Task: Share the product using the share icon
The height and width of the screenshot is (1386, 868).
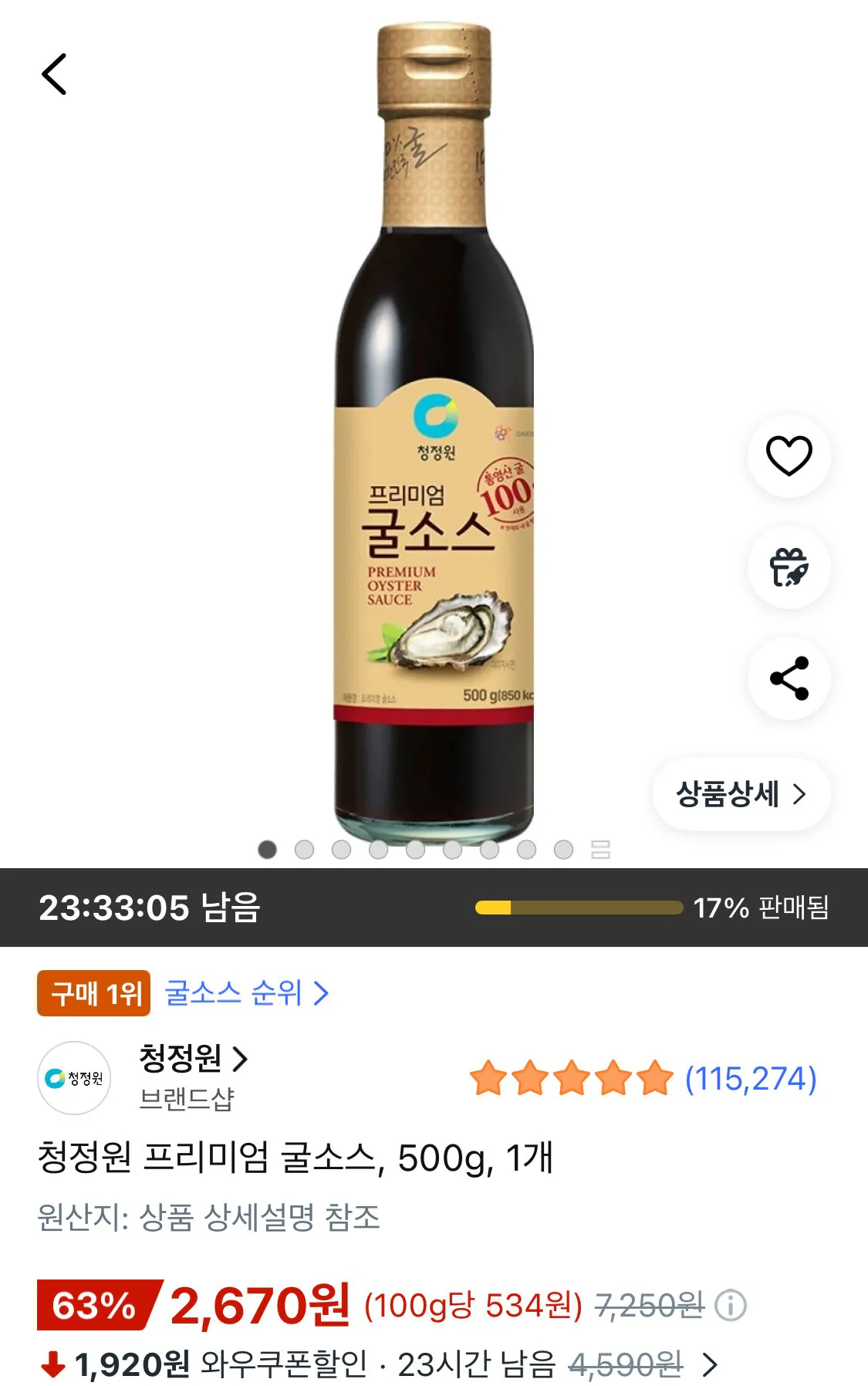Action: [788, 676]
